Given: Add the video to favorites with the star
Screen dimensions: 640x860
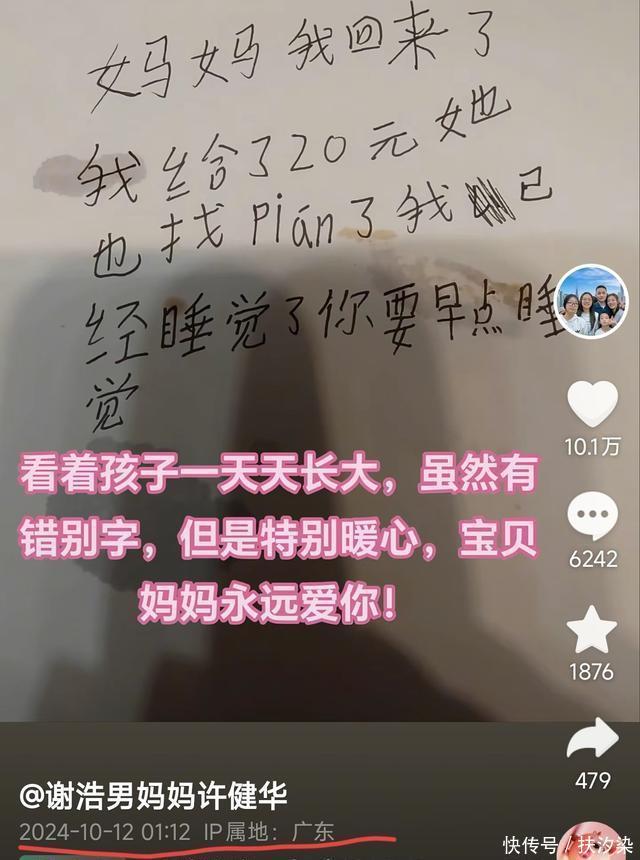Looking at the screenshot, I should click(592, 631).
